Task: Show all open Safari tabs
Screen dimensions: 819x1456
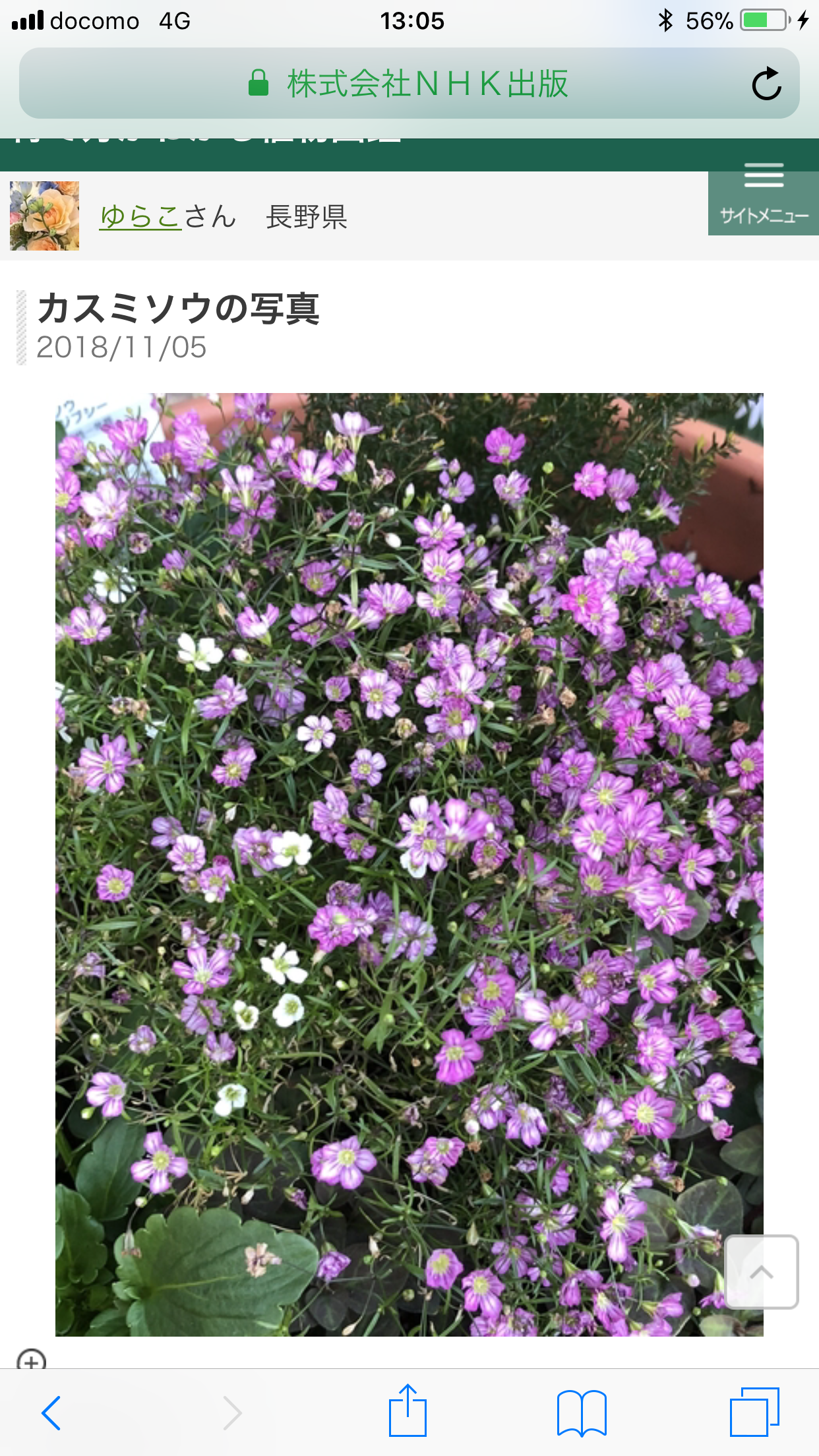Action: (x=754, y=1412)
